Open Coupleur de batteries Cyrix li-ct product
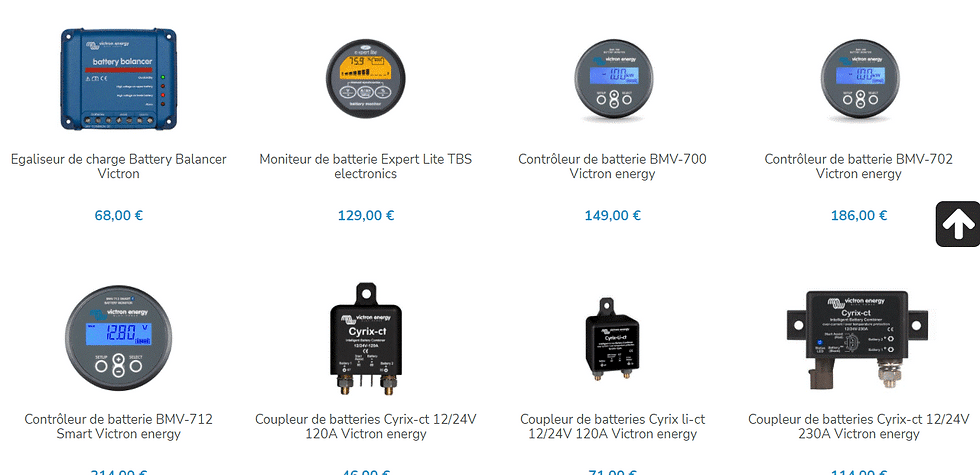980x475 pixels. (x=612, y=426)
